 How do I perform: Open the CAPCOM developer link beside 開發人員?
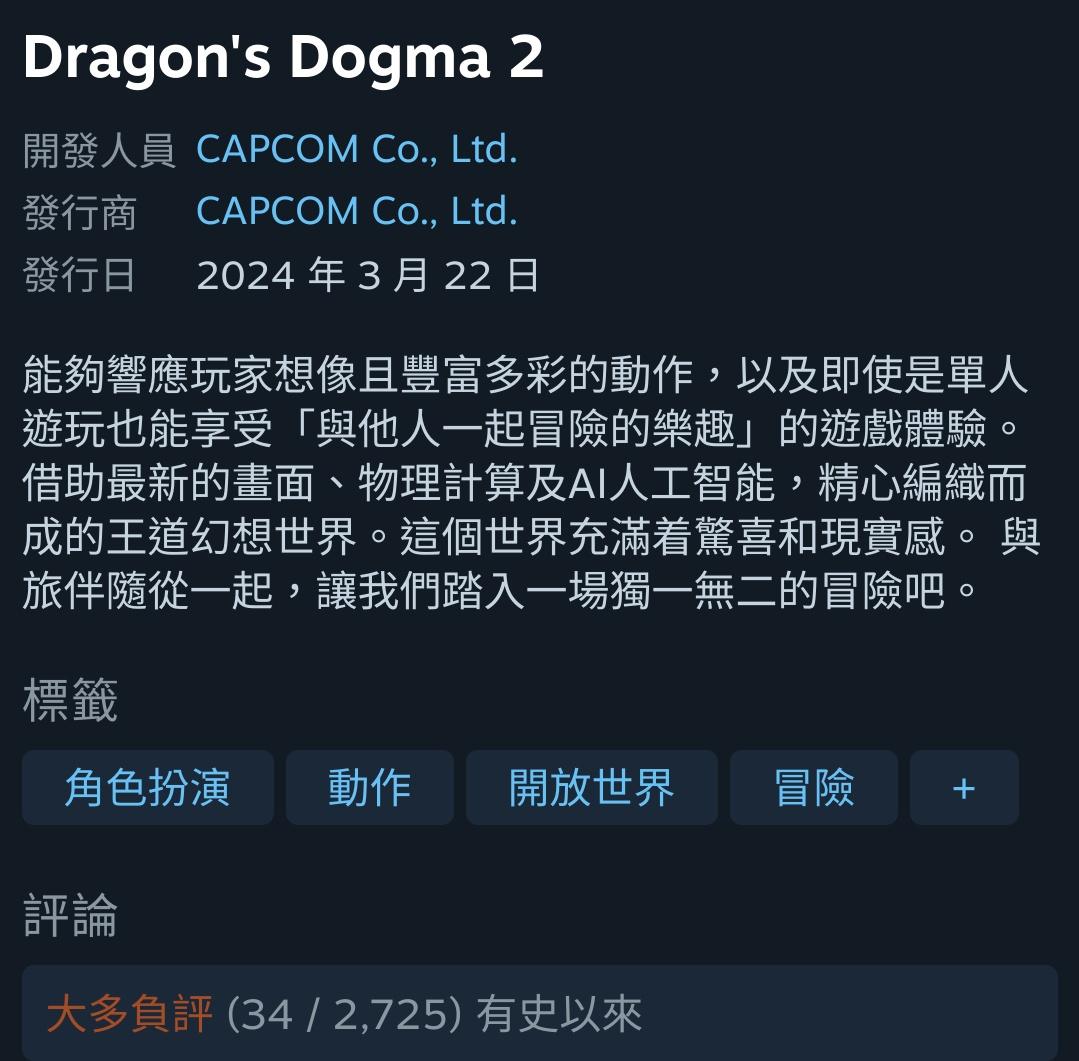coord(357,150)
